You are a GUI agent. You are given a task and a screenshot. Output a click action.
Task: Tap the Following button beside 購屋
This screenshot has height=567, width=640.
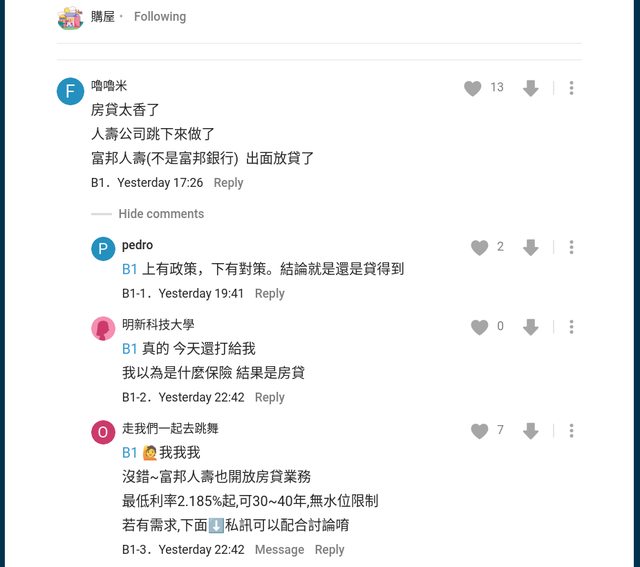160,17
